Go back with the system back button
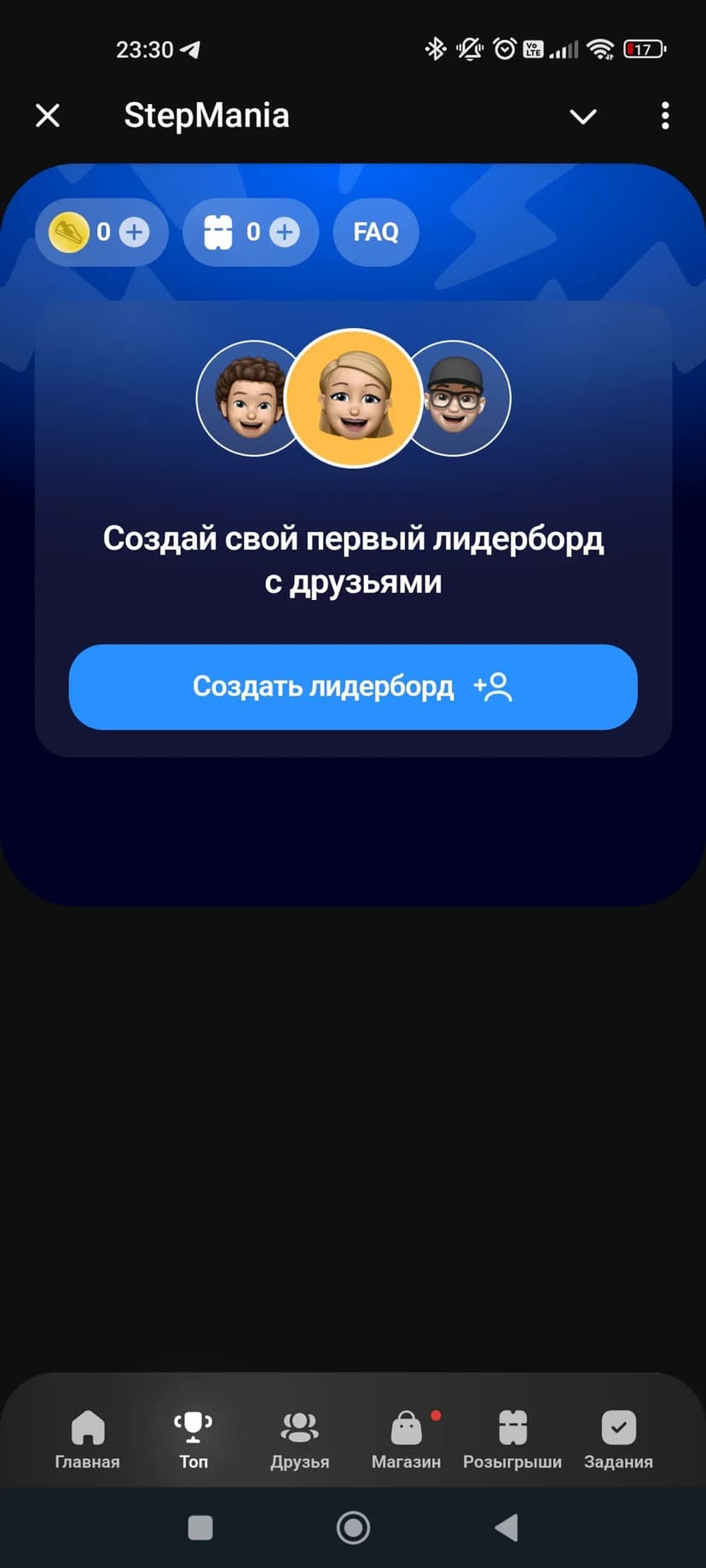This screenshot has height=1568, width=706. click(x=506, y=1528)
